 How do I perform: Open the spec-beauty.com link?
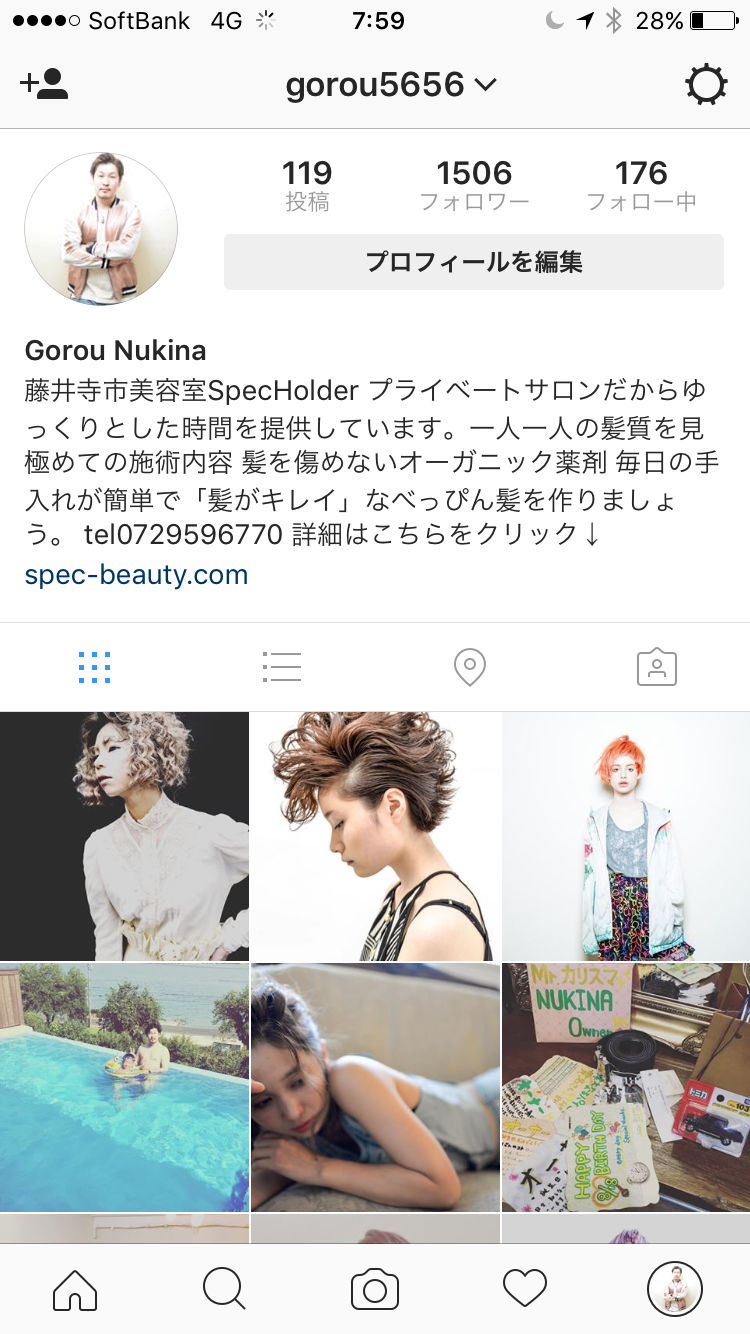(136, 575)
